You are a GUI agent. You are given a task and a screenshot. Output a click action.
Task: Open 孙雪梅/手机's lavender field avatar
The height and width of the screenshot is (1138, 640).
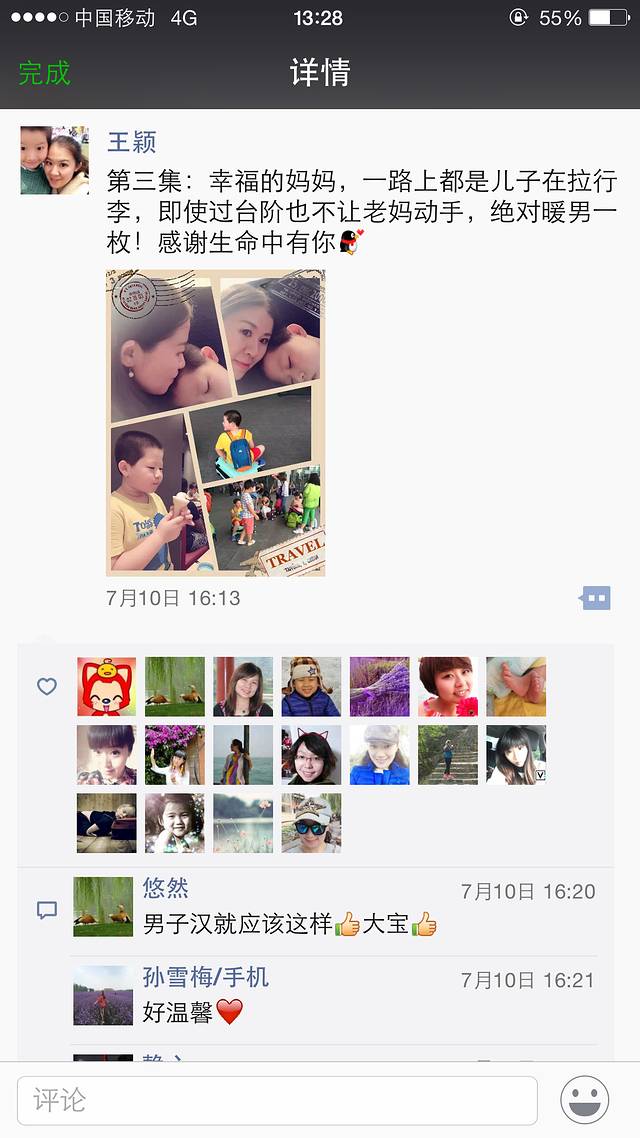[103, 995]
